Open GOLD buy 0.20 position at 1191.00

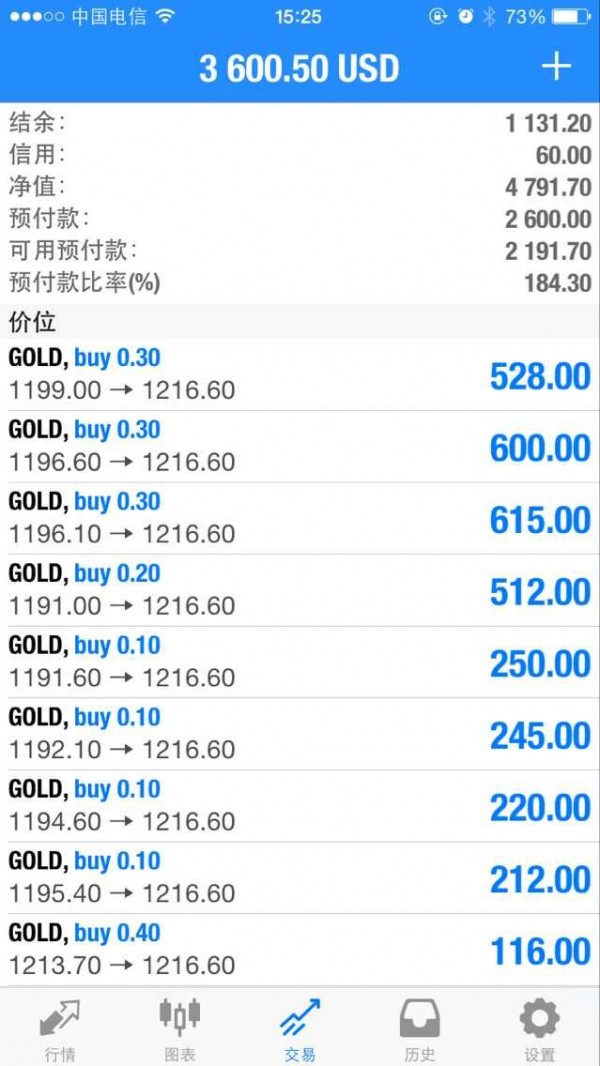click(x=300, y=591)
